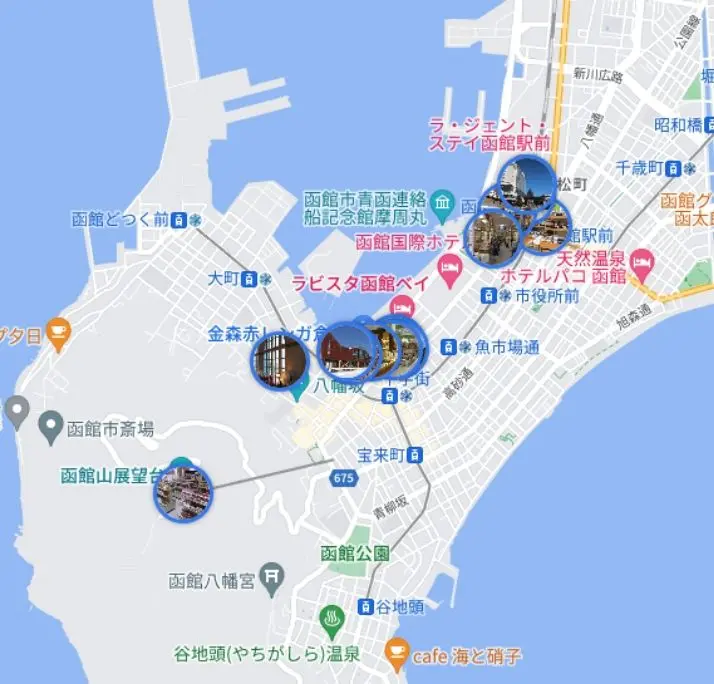This screenshot has width=714, height=684.
Task: Tap the 宝来町 tram stop icon
Action: pos(415,454)
